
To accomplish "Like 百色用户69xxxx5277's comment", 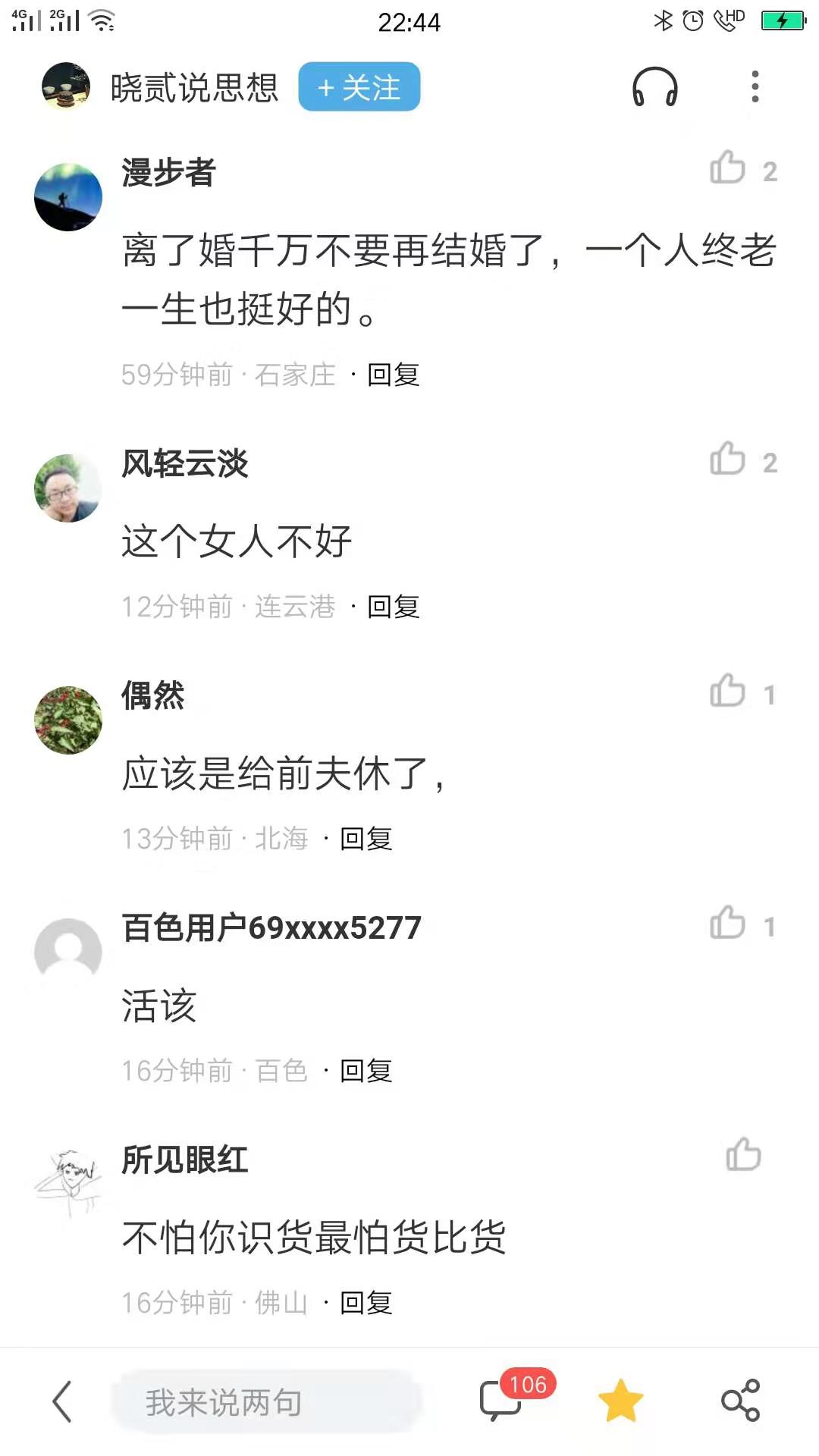I will (x=728, y=924).
